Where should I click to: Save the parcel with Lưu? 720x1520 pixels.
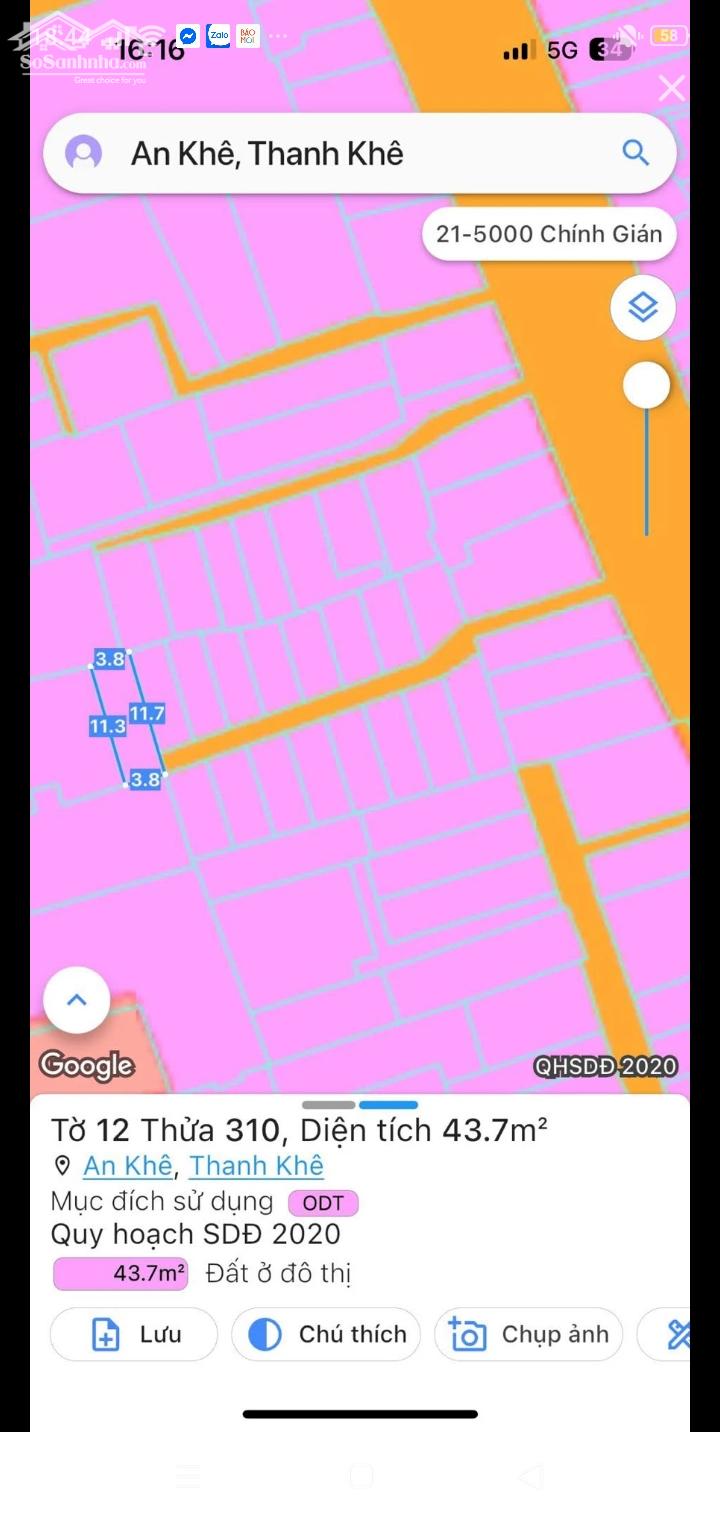point(134,1335)
